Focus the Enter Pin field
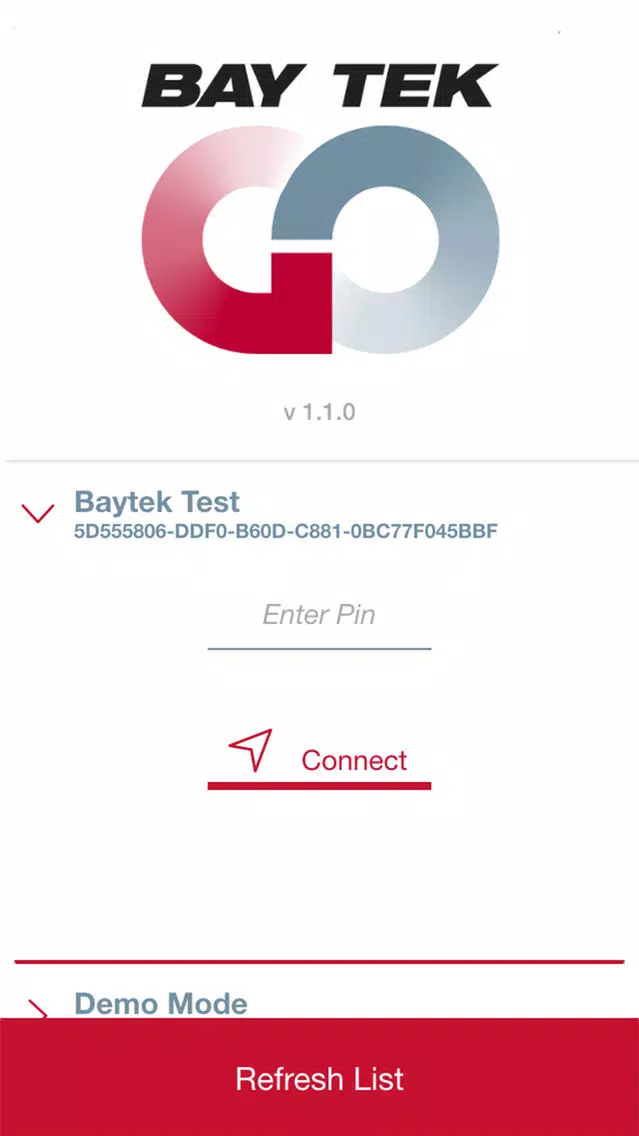Screen dimensions: 639x1136 point(319,615)
